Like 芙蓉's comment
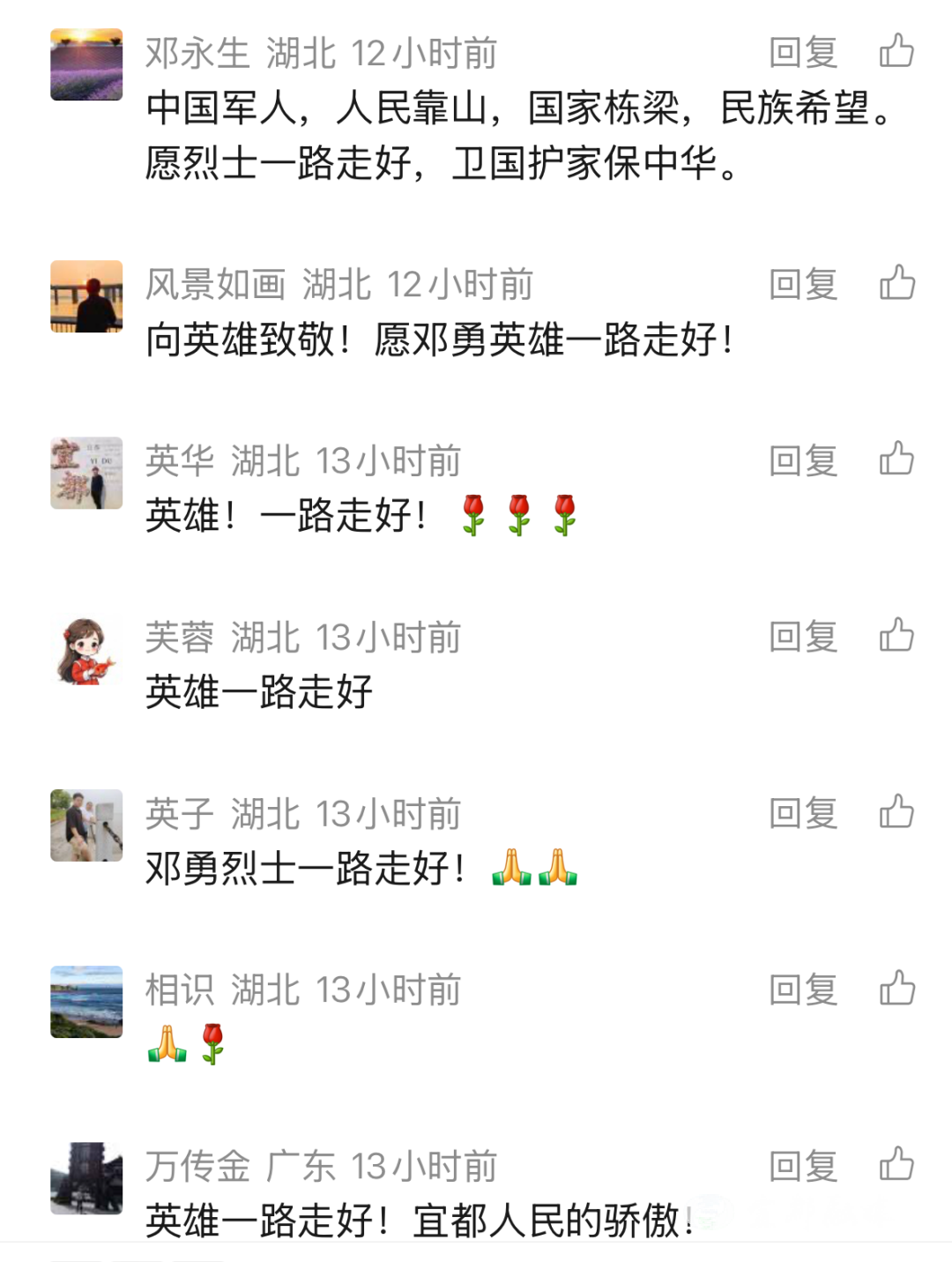The image size is (952, 1262). [x=896, y=635]
